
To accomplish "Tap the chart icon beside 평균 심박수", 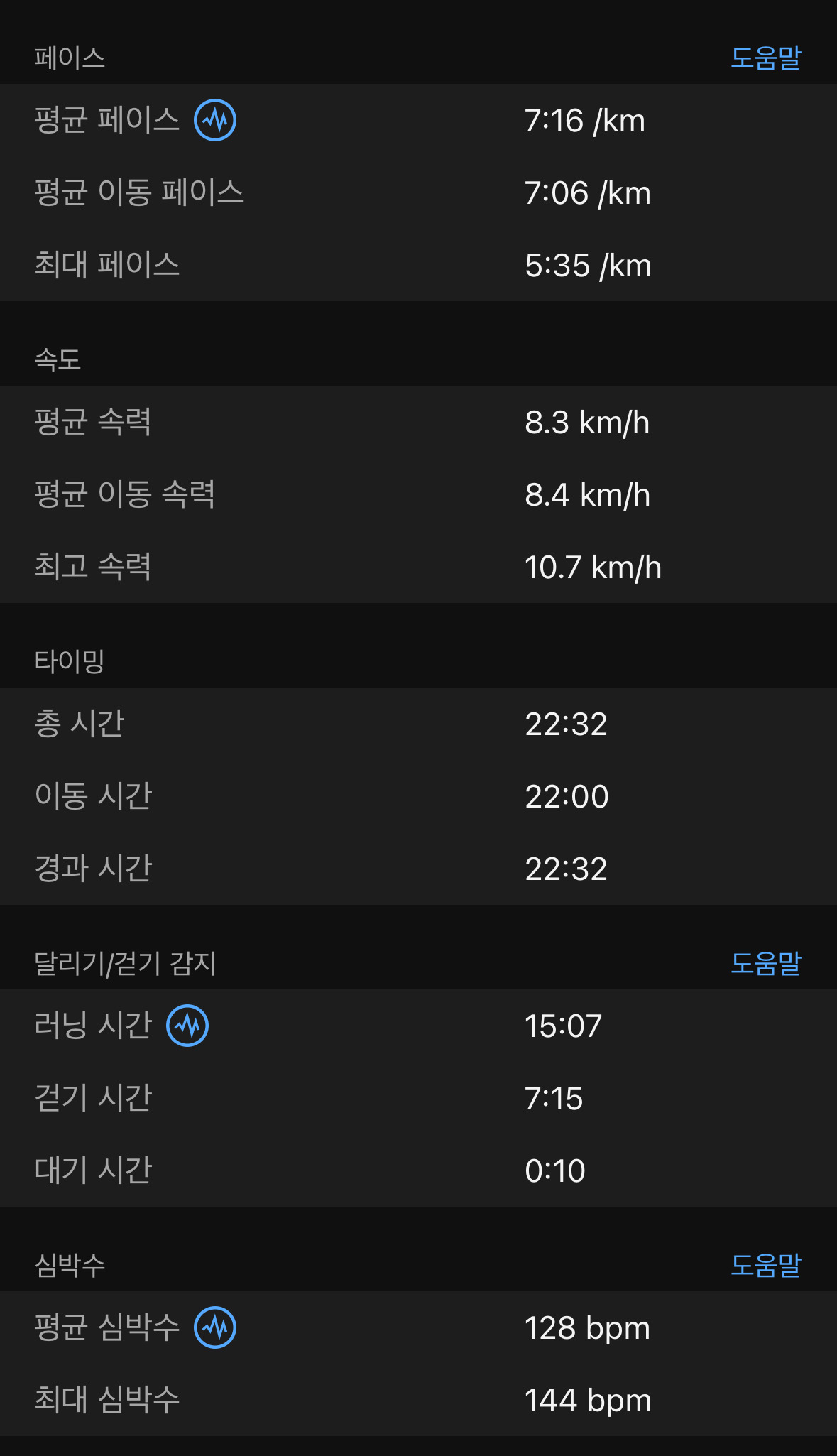I will [215, 1327].
